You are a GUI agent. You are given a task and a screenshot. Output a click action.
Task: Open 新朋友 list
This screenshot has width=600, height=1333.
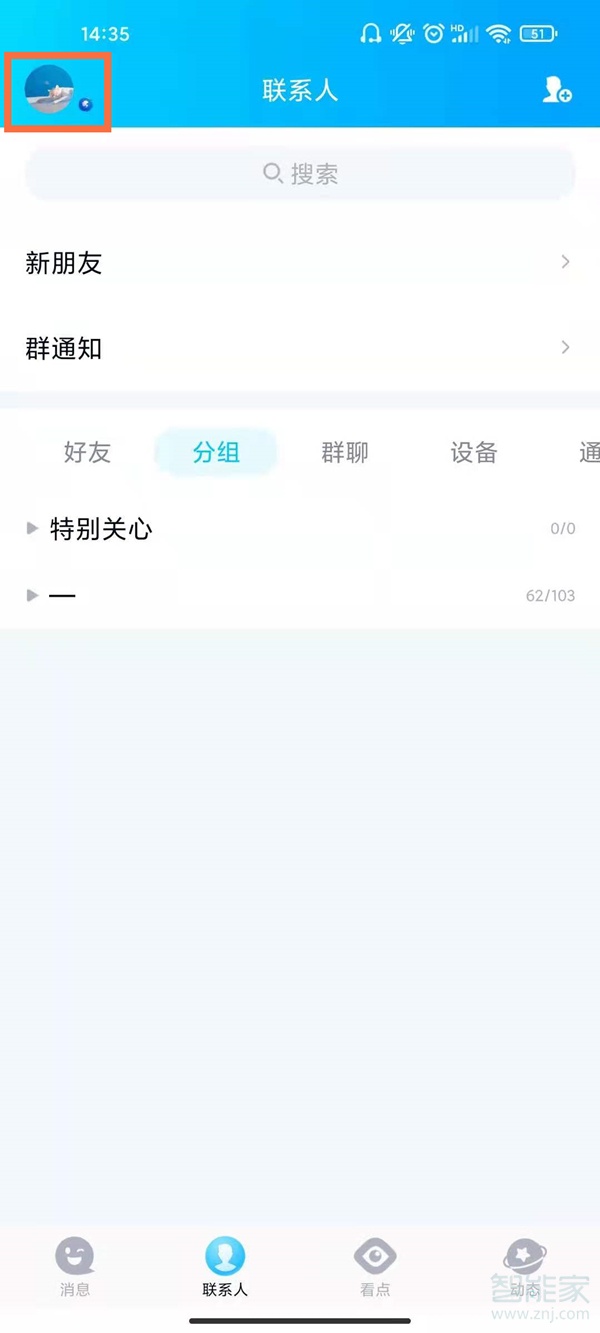click(x=300, y=263)
